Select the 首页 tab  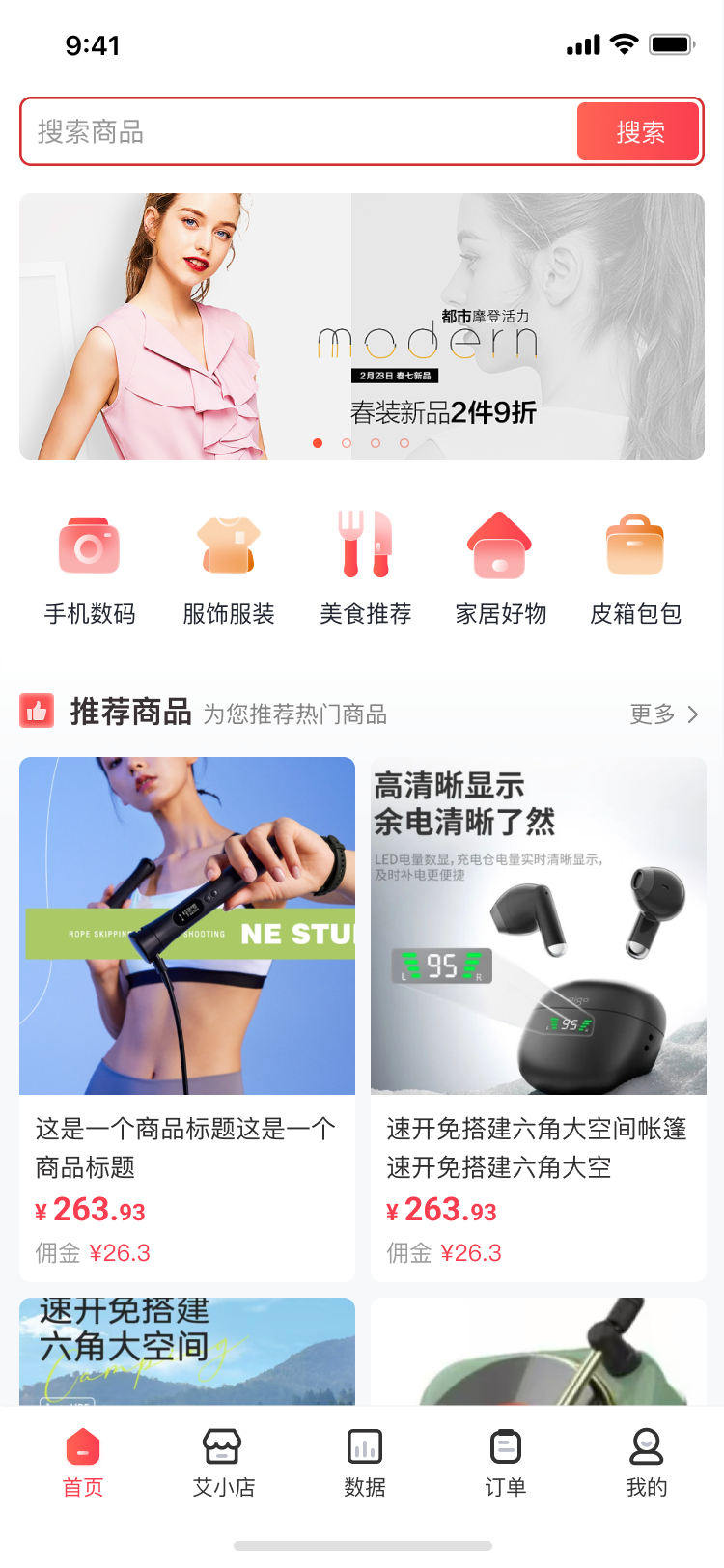83,1463
